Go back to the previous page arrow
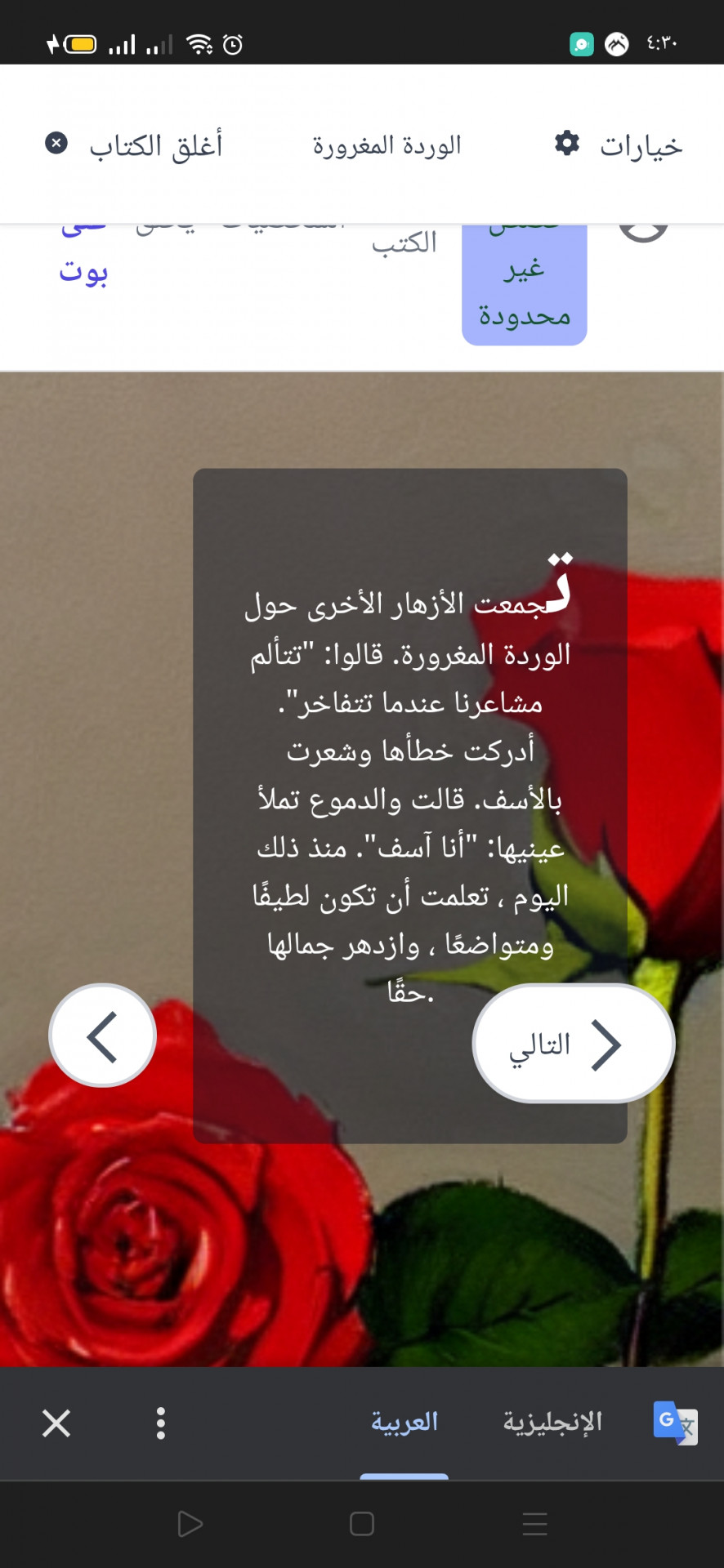The width and height of the screenshot is (724, 1568). (103, 1036)
